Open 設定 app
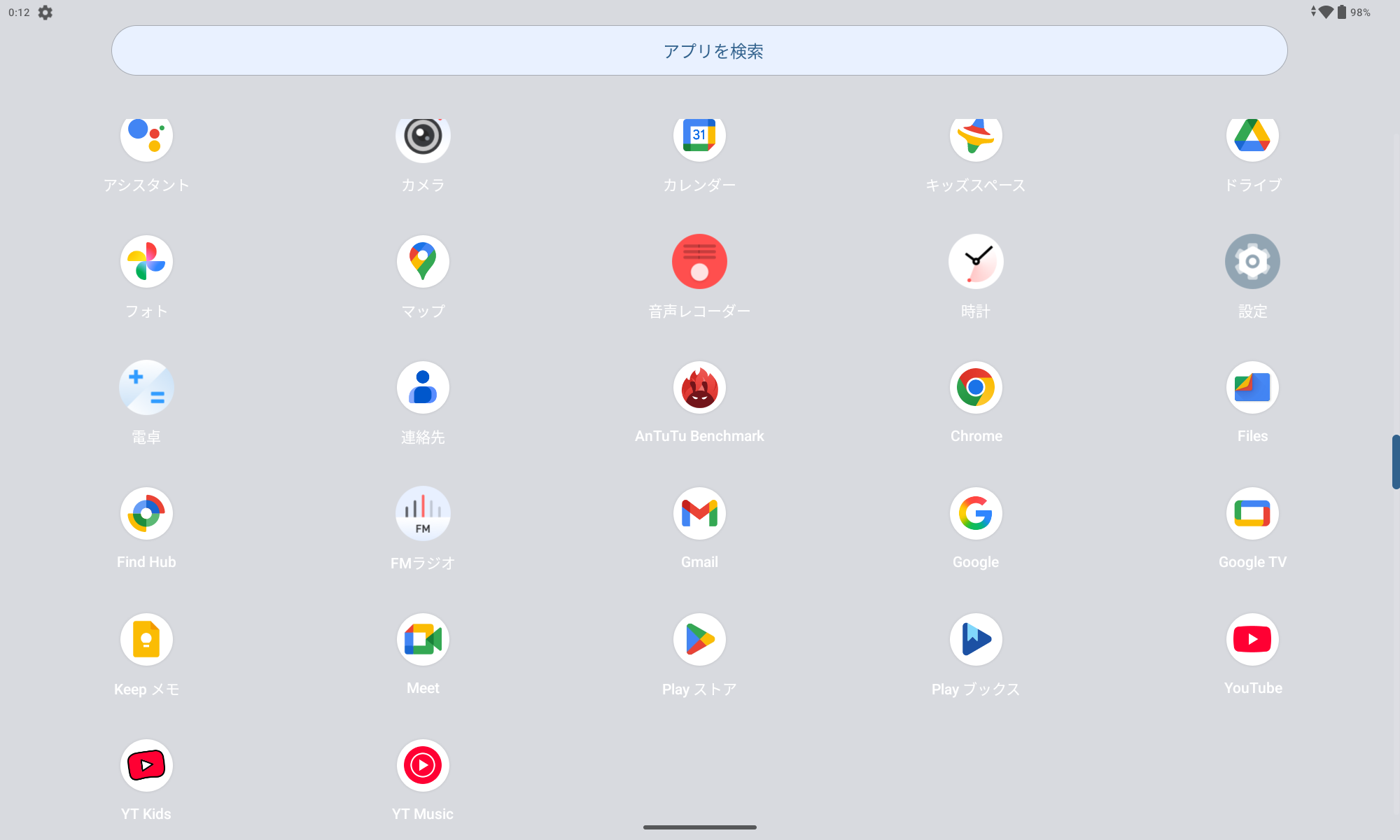Image resolution: width=1400 pixels, height=840 pixels. click(1252, 261)
